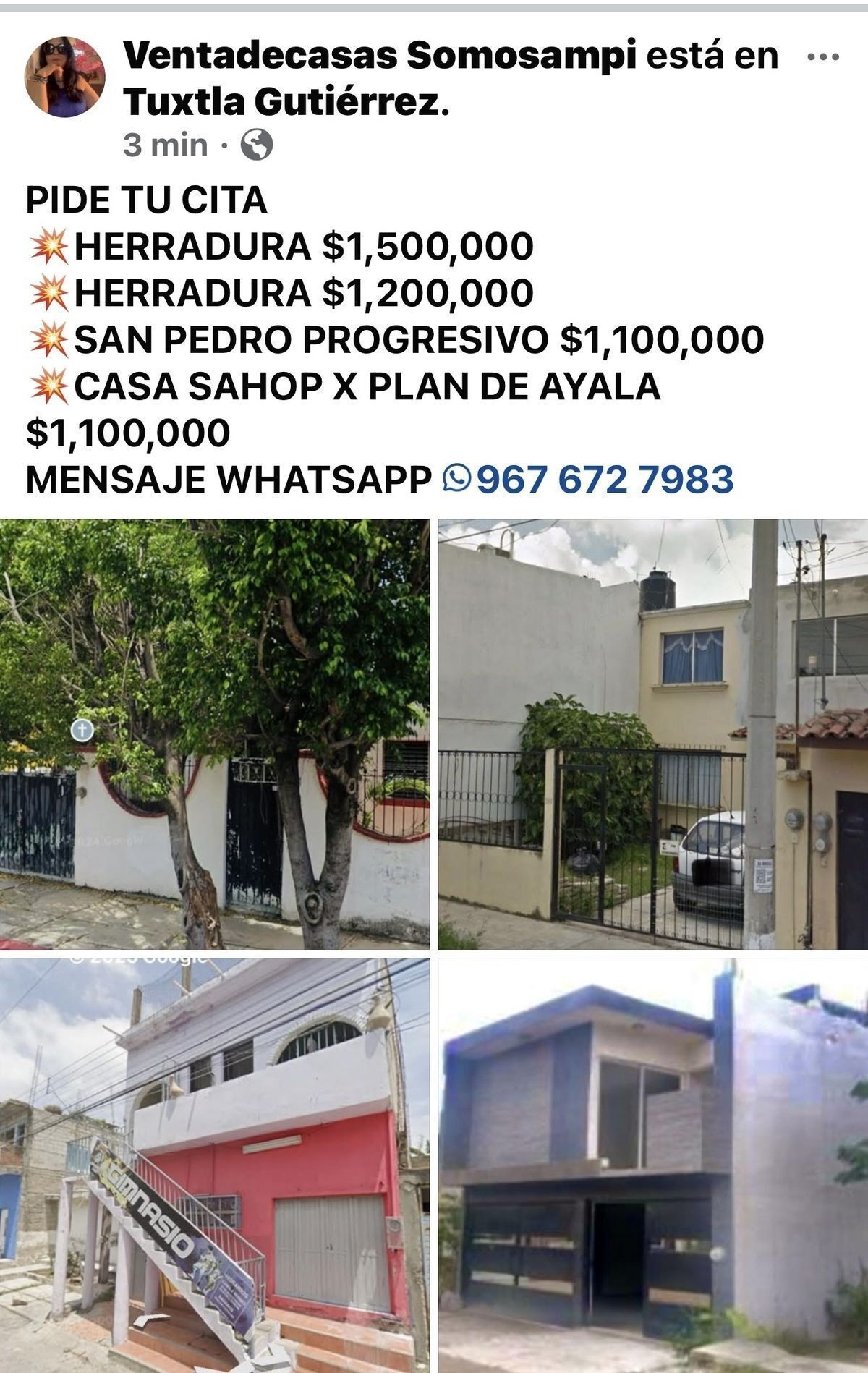Open the Tuxtla Gutiérrez location link

tap(286, 102)
